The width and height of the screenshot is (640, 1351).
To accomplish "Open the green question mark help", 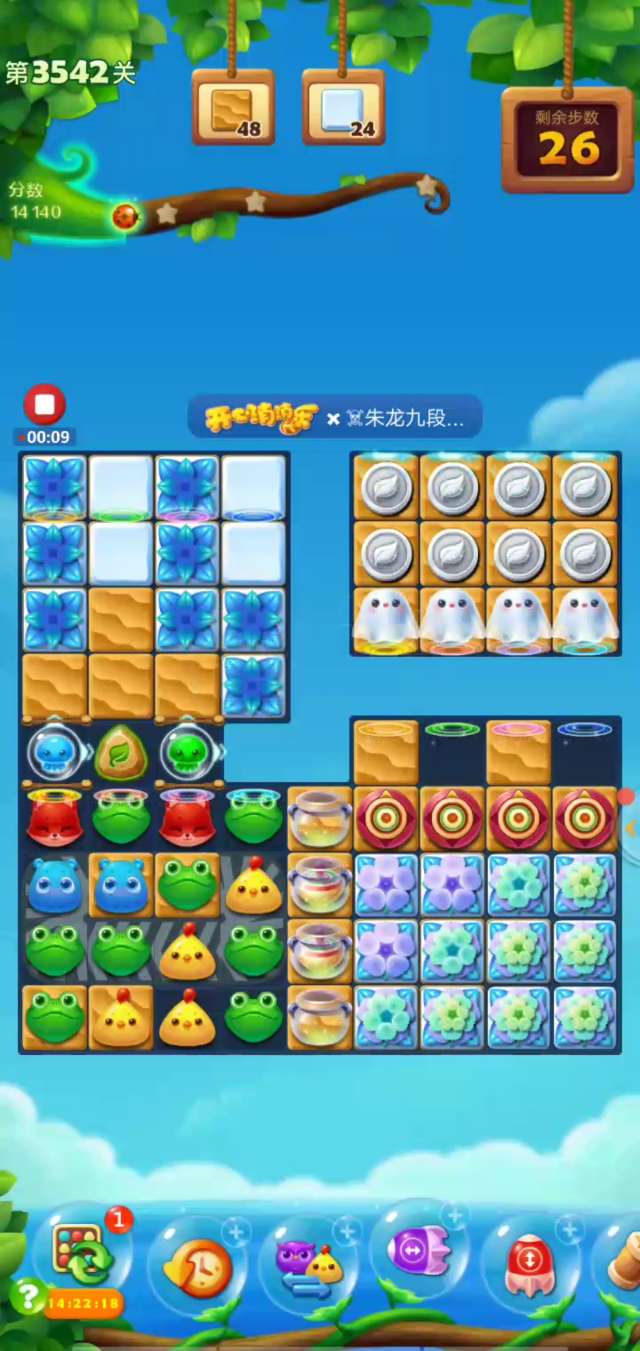I will 24,1296.
